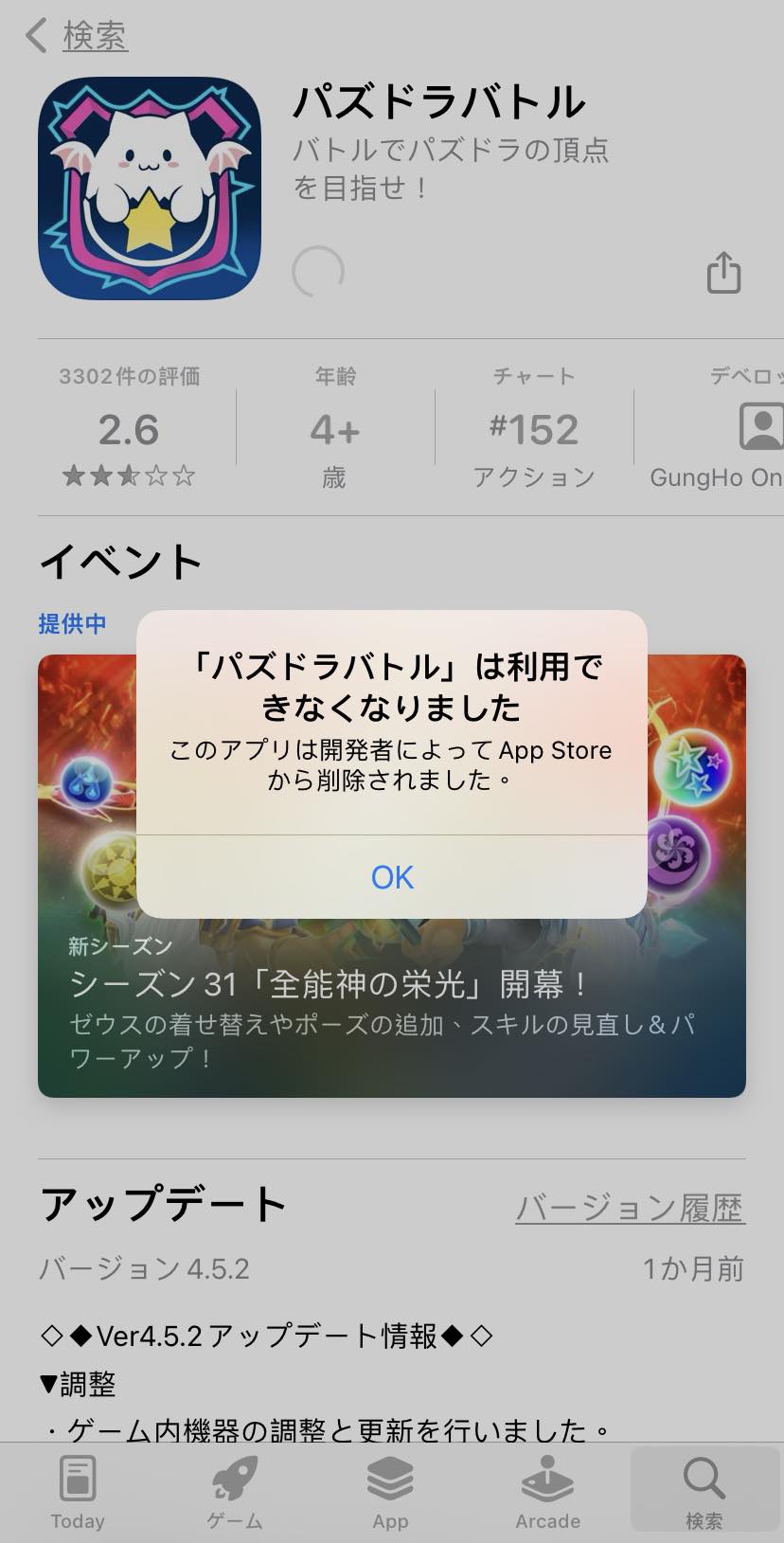The height and width of the screenshot is (1543, 784).
Task: Switch to the ゲーム tab
Action: [235, 1493]
